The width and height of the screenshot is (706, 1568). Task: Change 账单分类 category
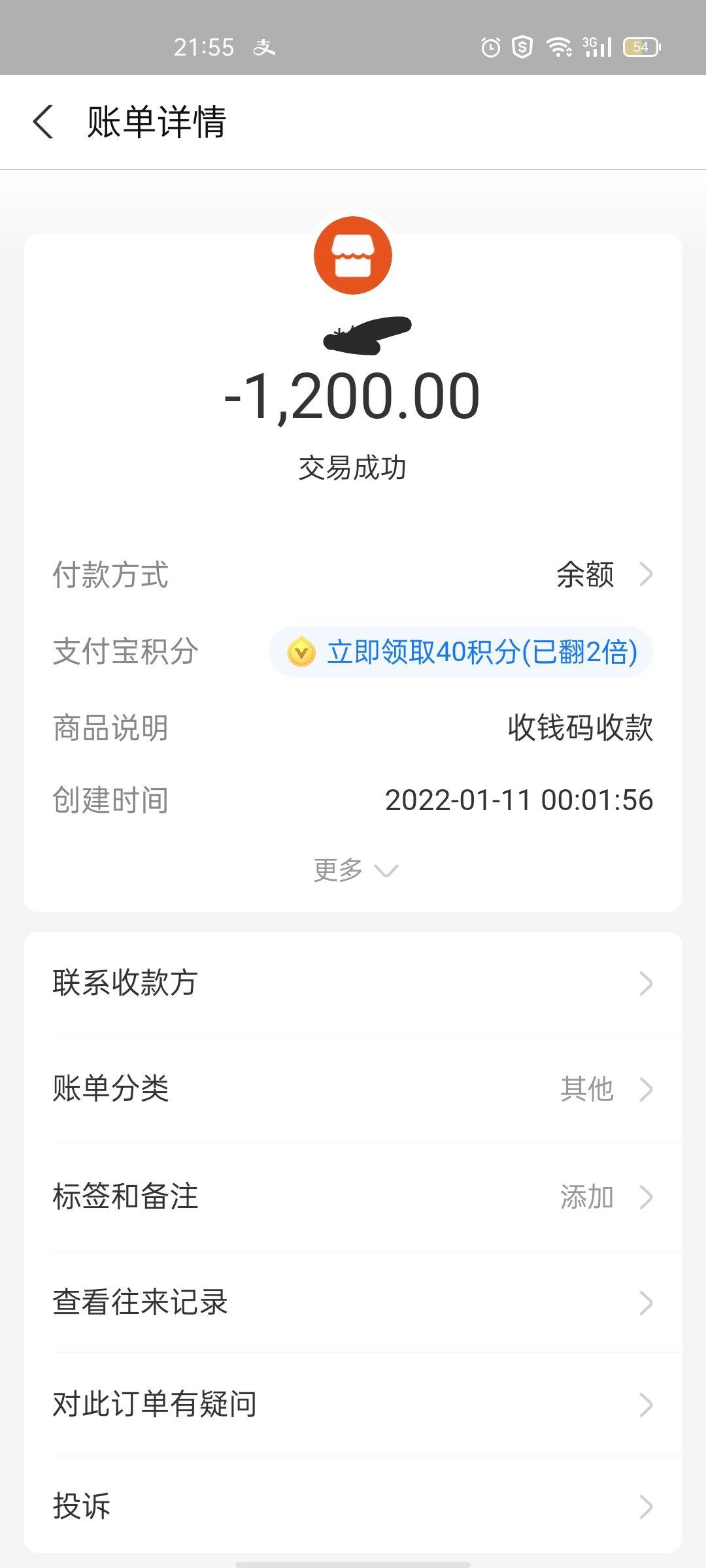353,1089
